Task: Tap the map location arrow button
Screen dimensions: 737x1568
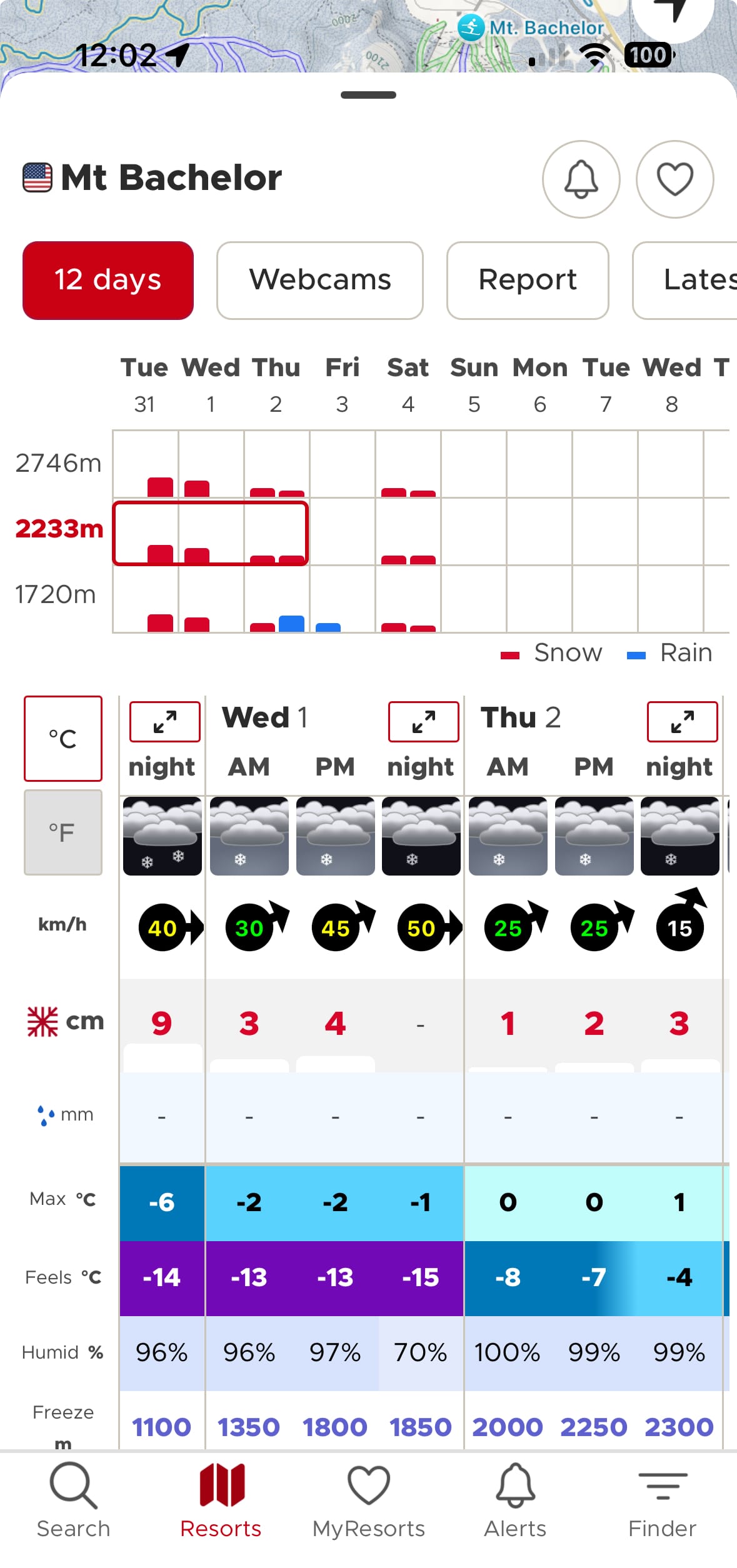Action: tap(672, 12)
